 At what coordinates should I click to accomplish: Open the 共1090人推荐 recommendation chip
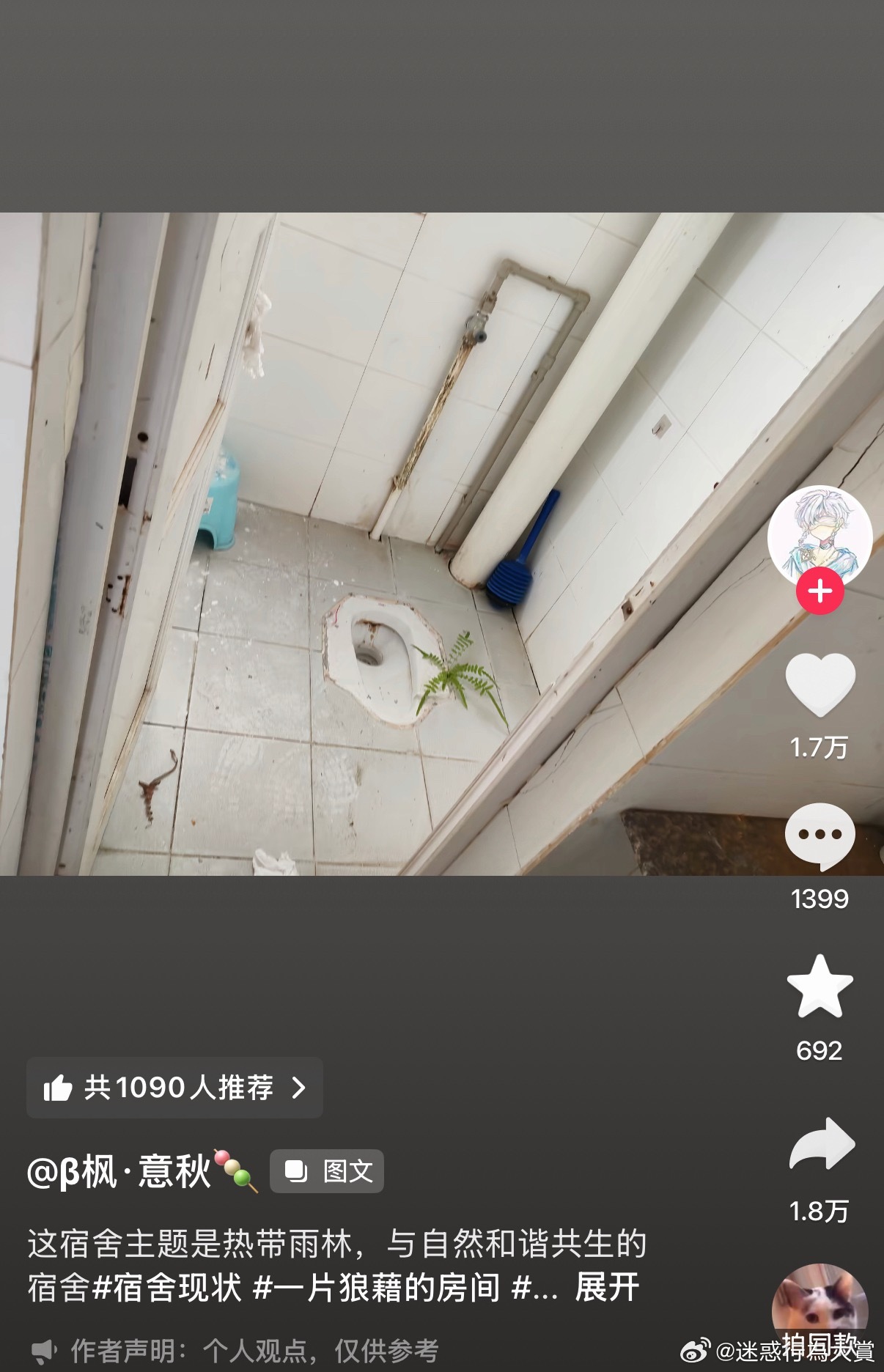pos(174,1088)
